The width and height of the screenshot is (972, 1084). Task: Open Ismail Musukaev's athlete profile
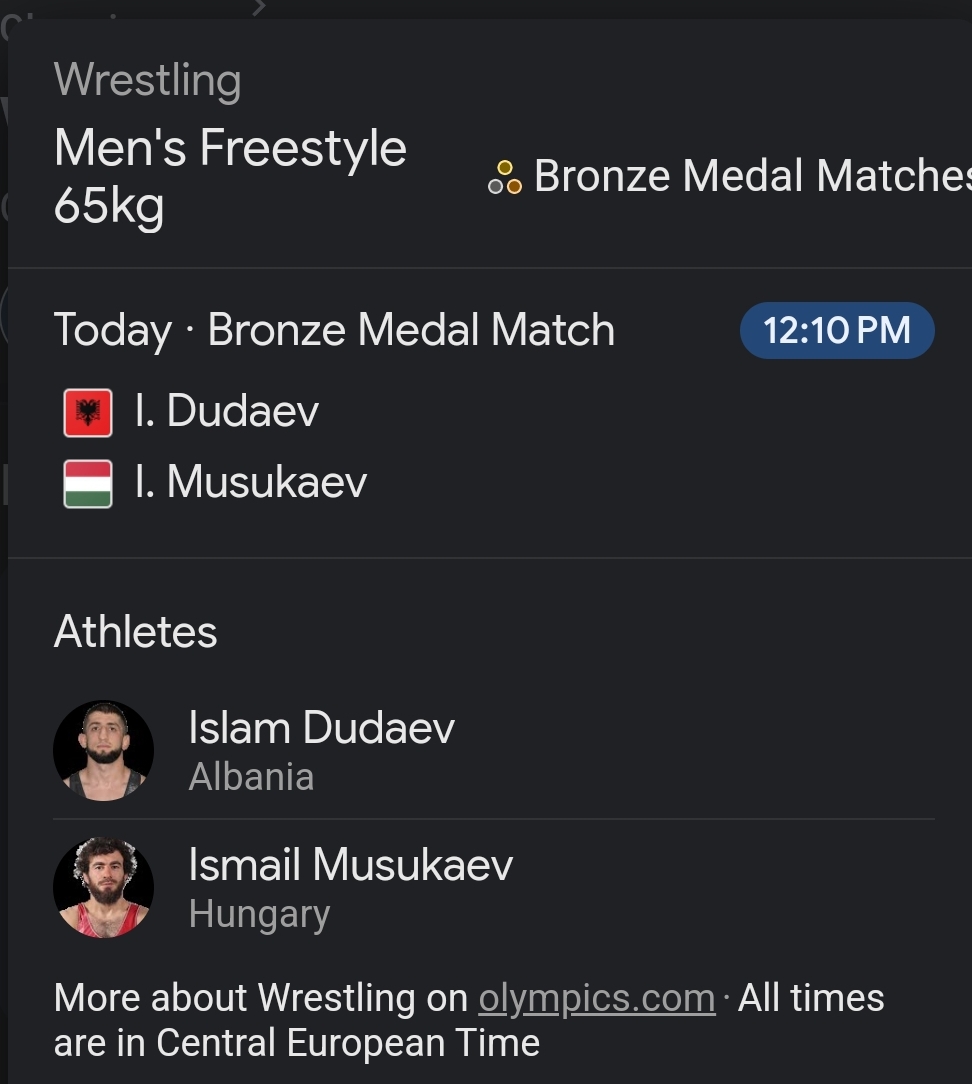(x=350, y=886)
